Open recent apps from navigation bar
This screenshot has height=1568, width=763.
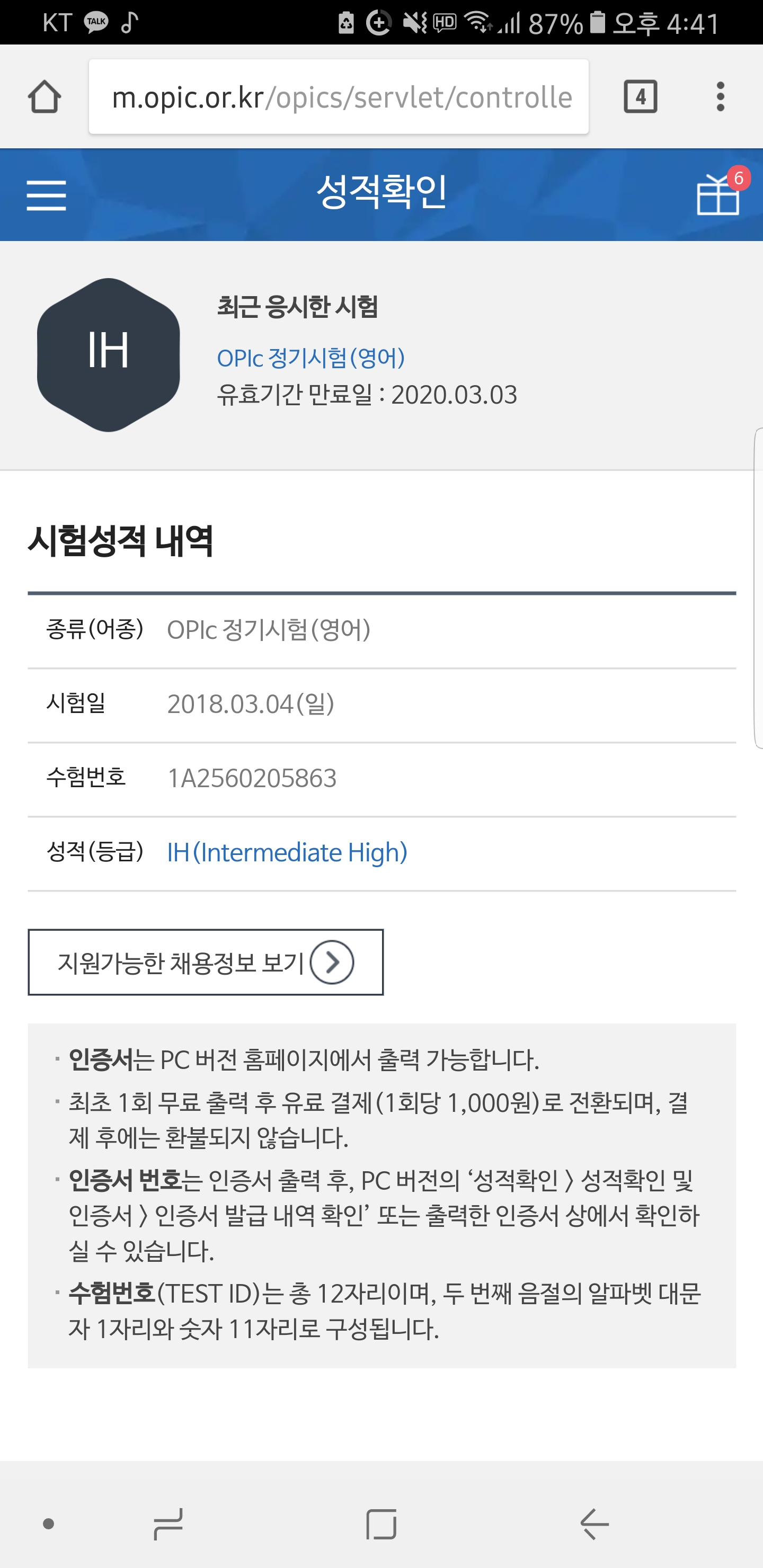(168, 1524)
